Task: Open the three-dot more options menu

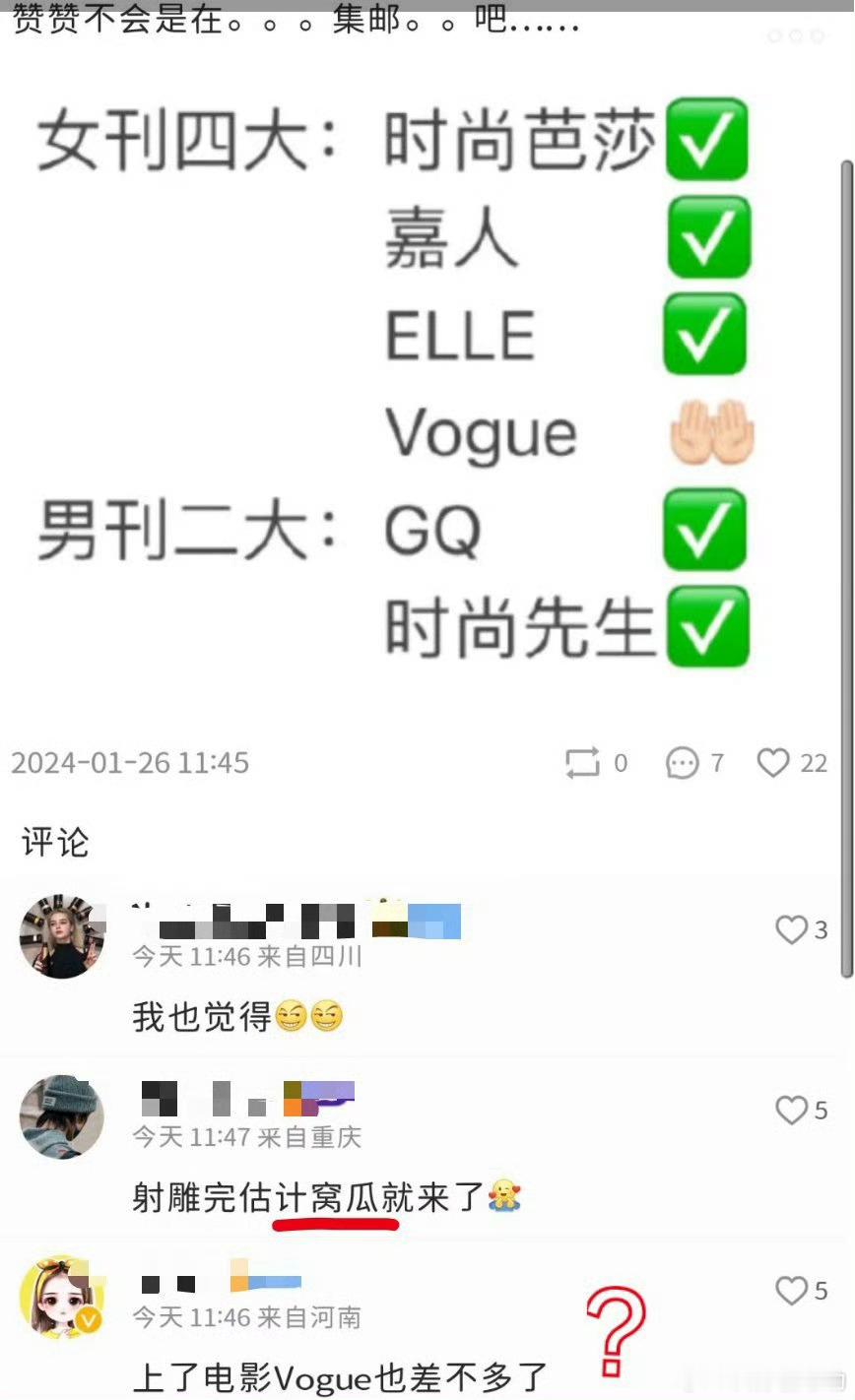Action: coord(792,37)
